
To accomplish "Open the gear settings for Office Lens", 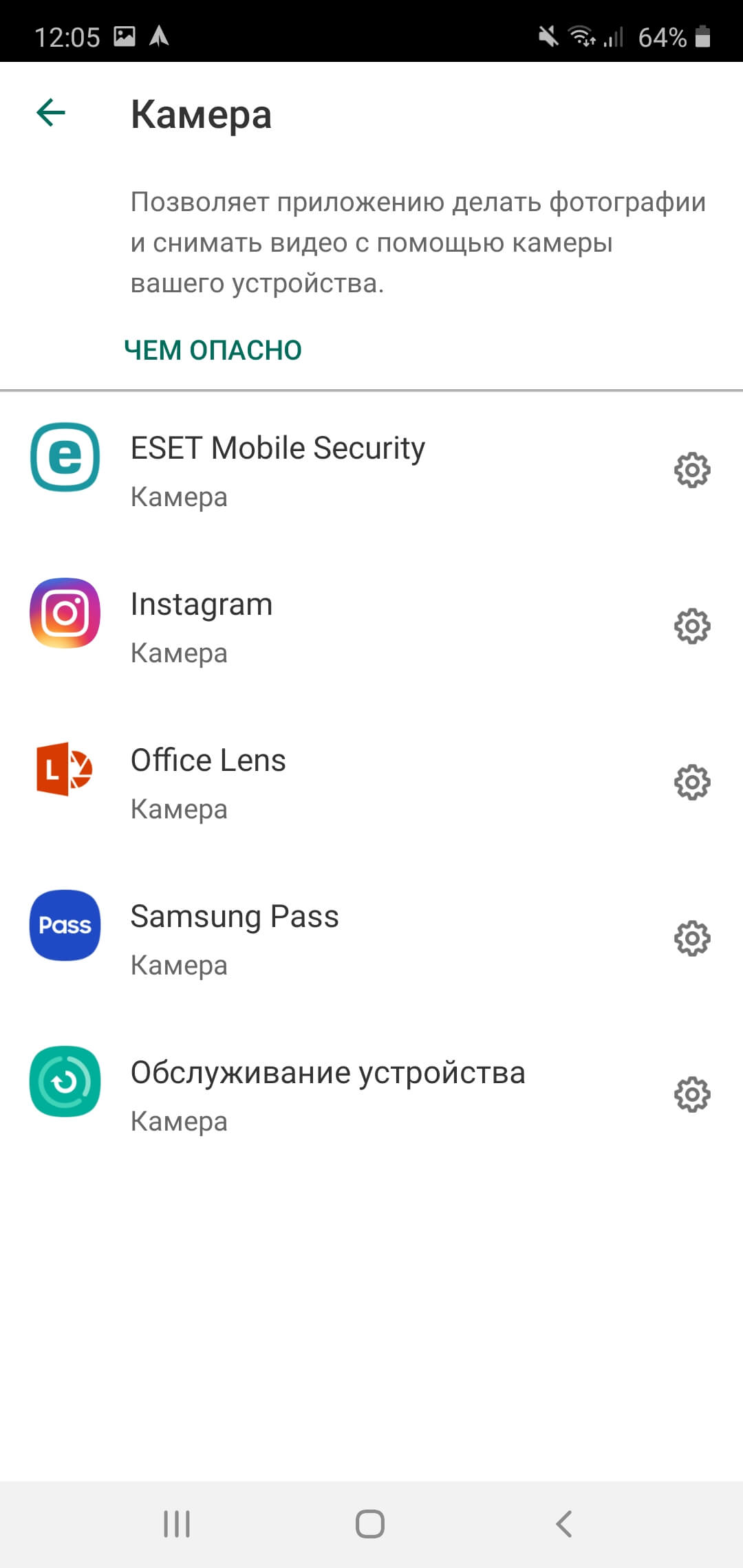I will tap(691, 783).
